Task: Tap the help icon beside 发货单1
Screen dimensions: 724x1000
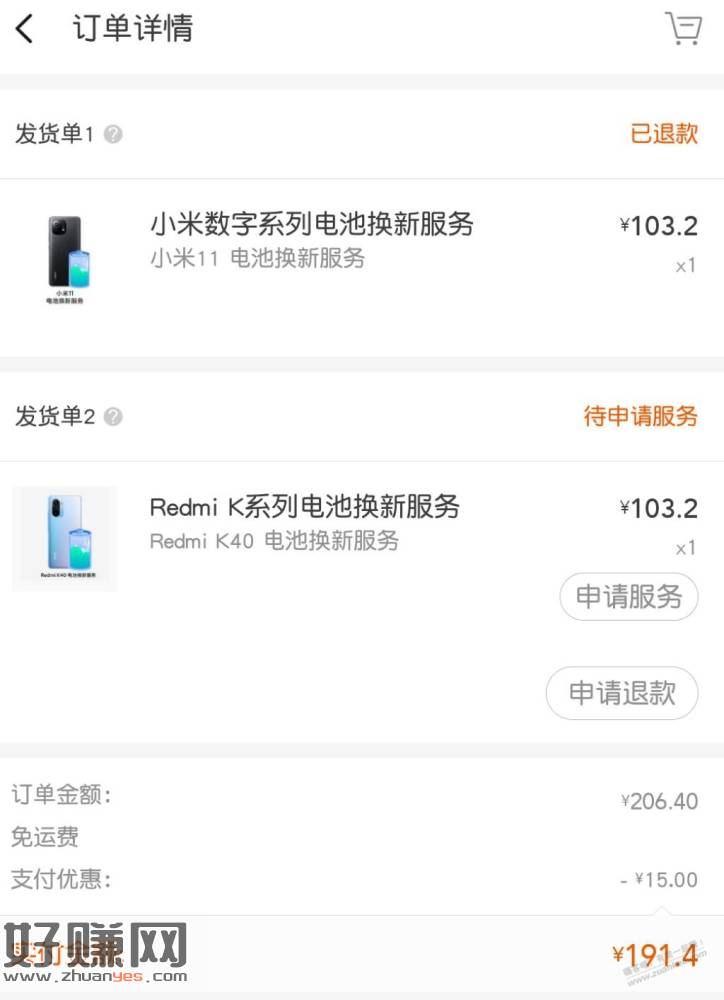Action: (x=113, y=134)
